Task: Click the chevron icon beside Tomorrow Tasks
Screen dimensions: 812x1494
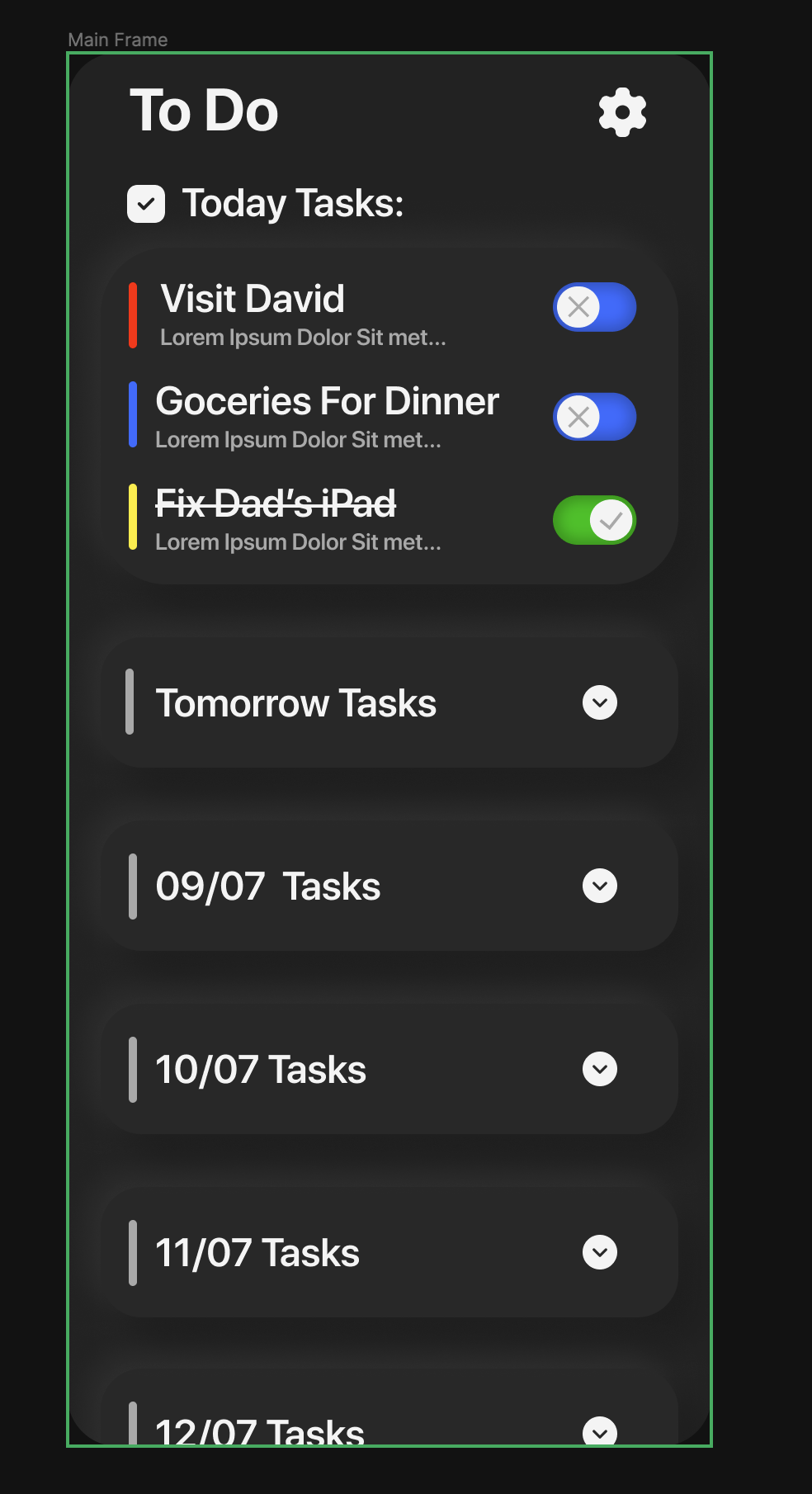Action: click(x=599, y=702)
